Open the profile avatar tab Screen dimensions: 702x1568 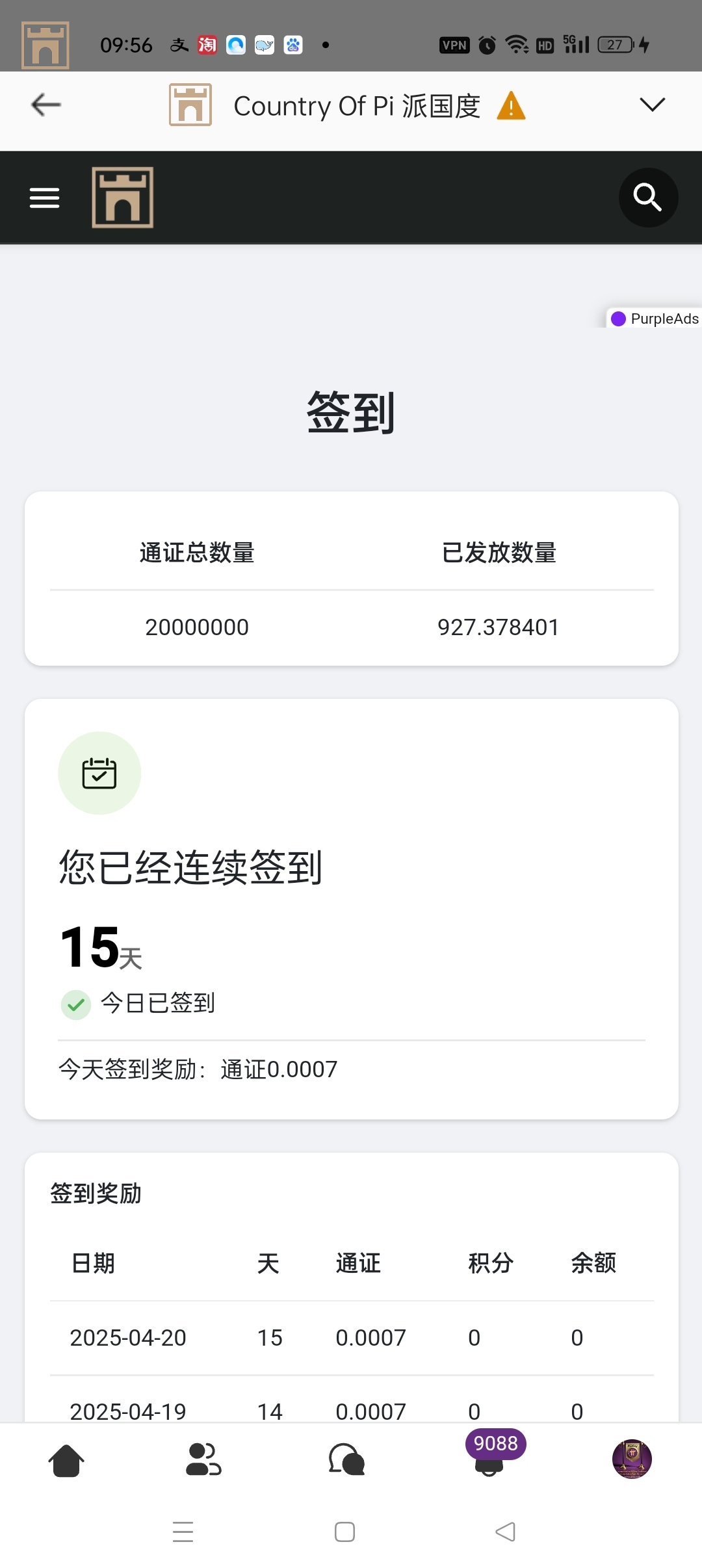632,1459
